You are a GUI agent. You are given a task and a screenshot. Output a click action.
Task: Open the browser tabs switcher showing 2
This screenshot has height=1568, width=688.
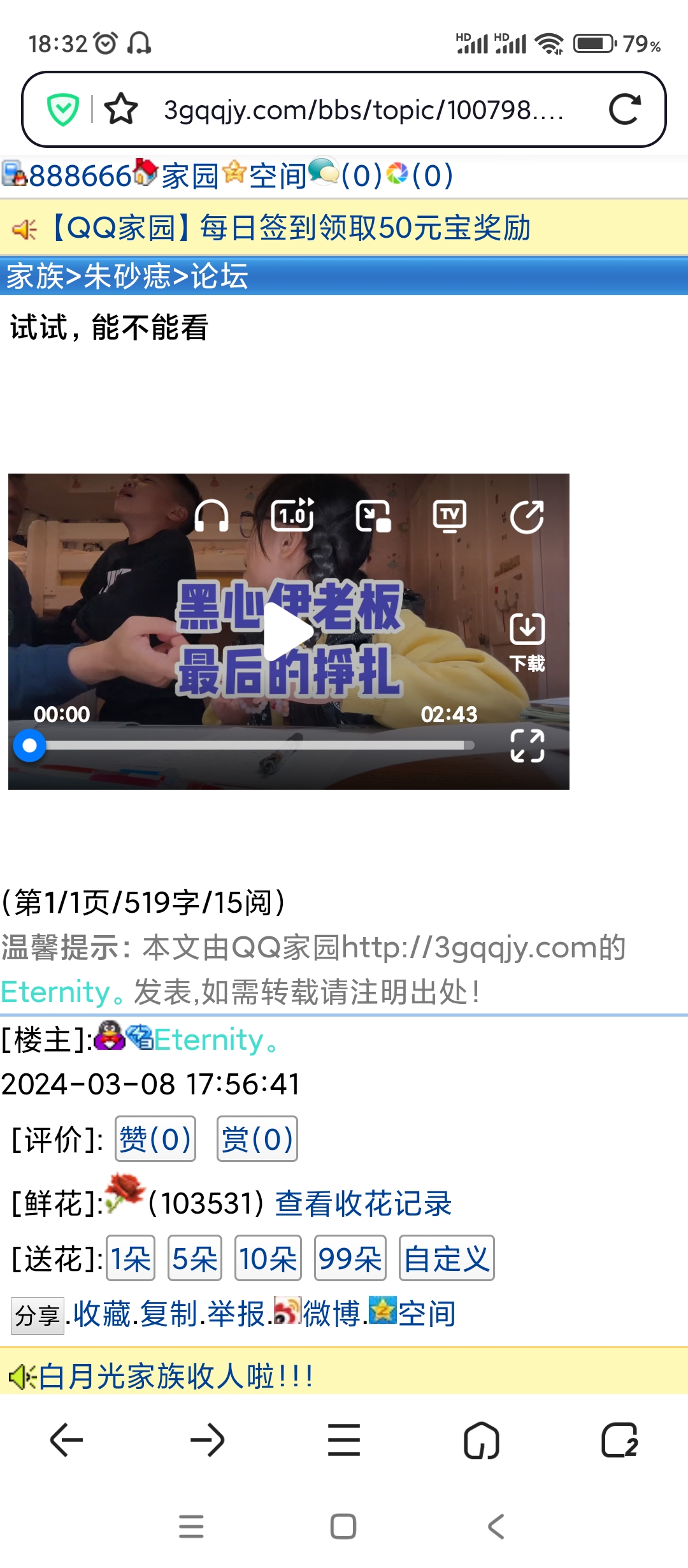click(619, 1441)
